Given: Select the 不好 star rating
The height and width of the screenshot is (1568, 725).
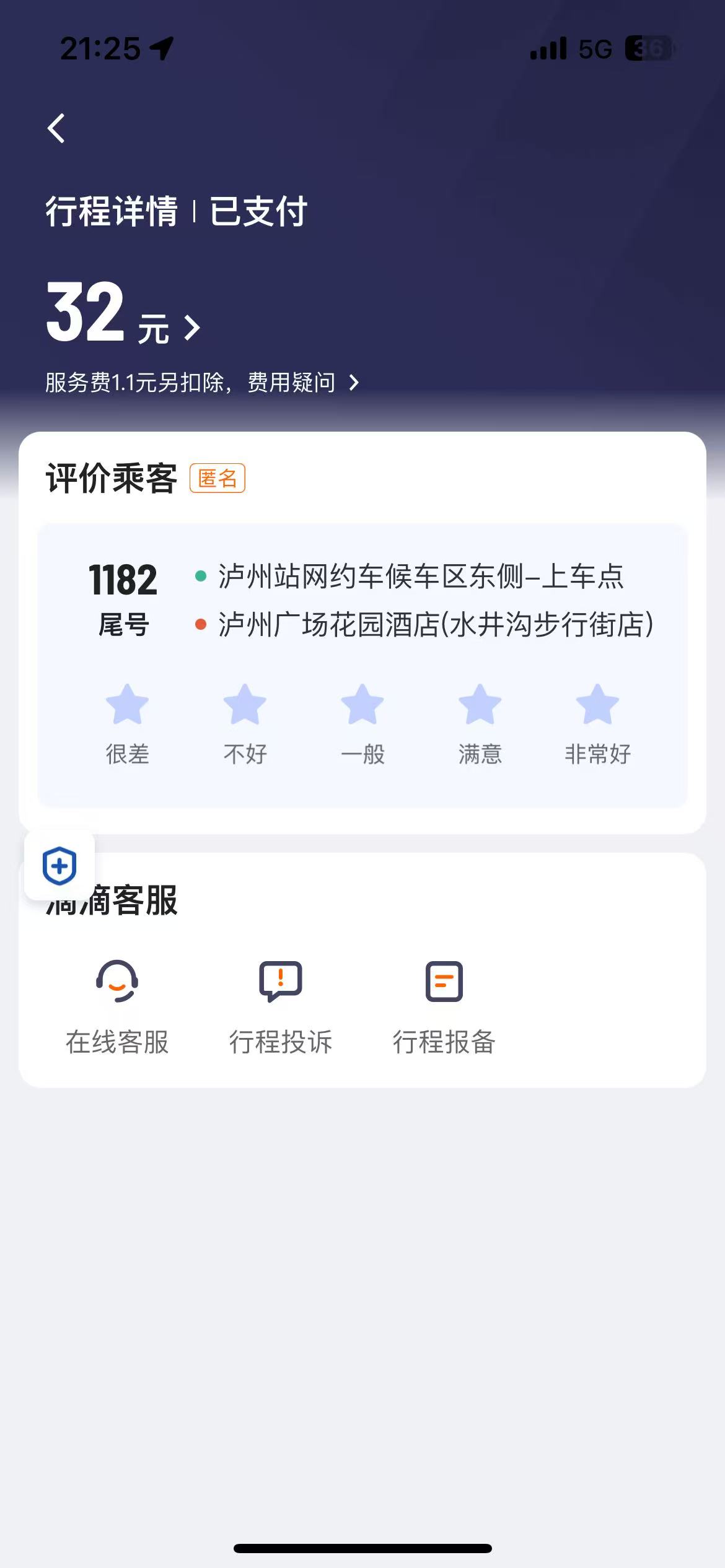Looking at the screenshot, I should (x=245, y=705).
